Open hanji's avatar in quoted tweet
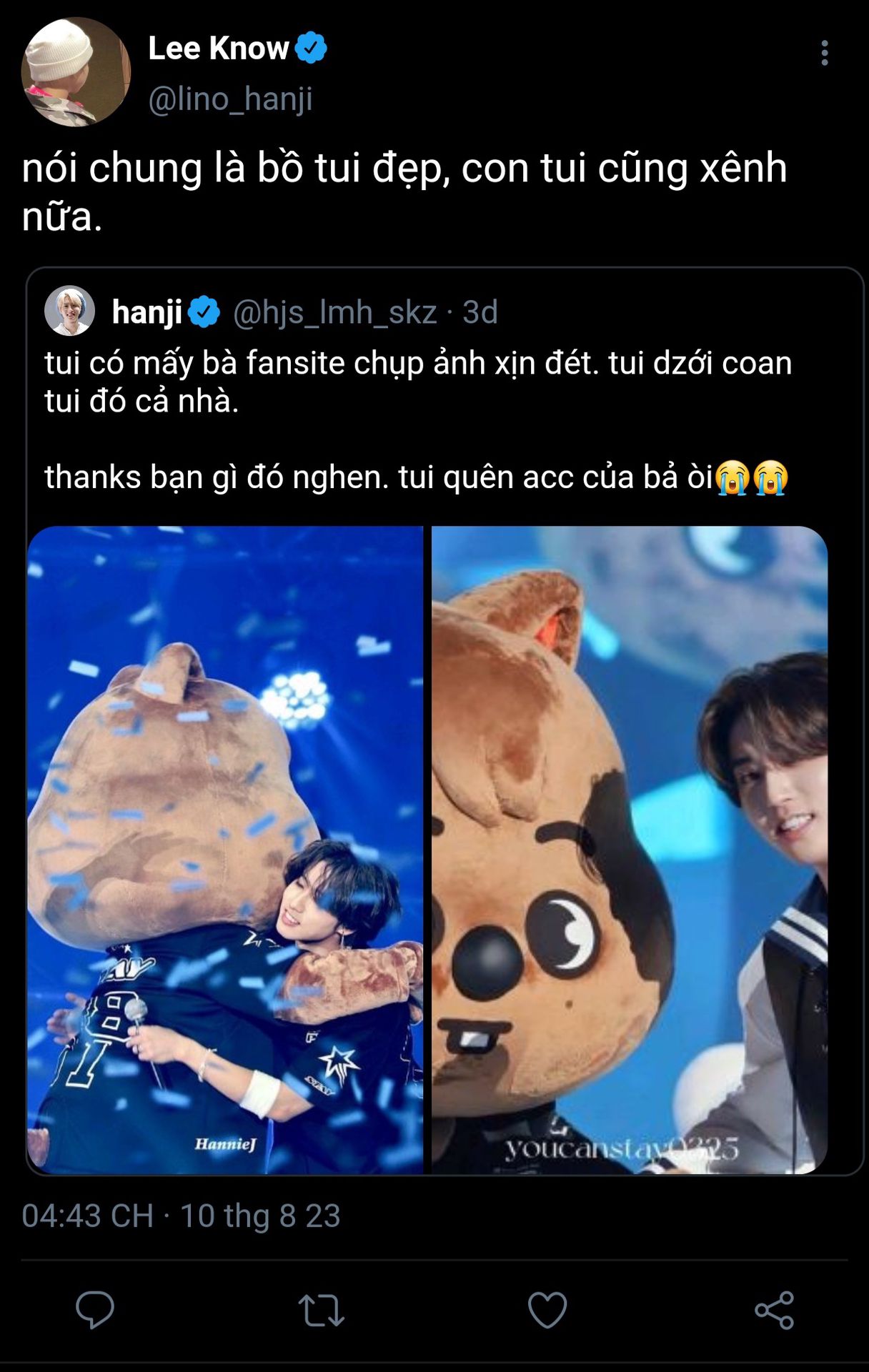The width and height of the screenshot is (869, 1372). (70, 312)
